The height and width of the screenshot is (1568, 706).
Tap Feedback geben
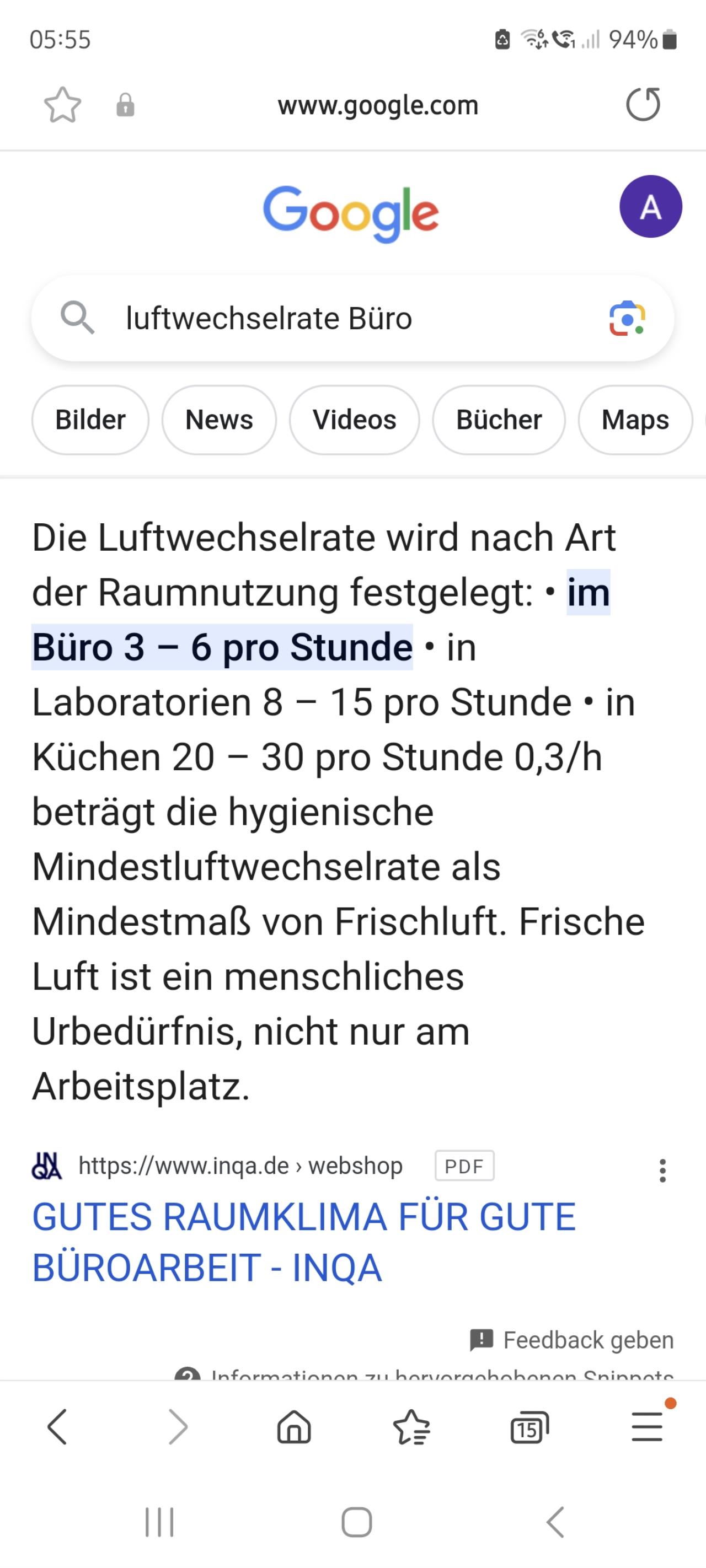pos(571,1340)
